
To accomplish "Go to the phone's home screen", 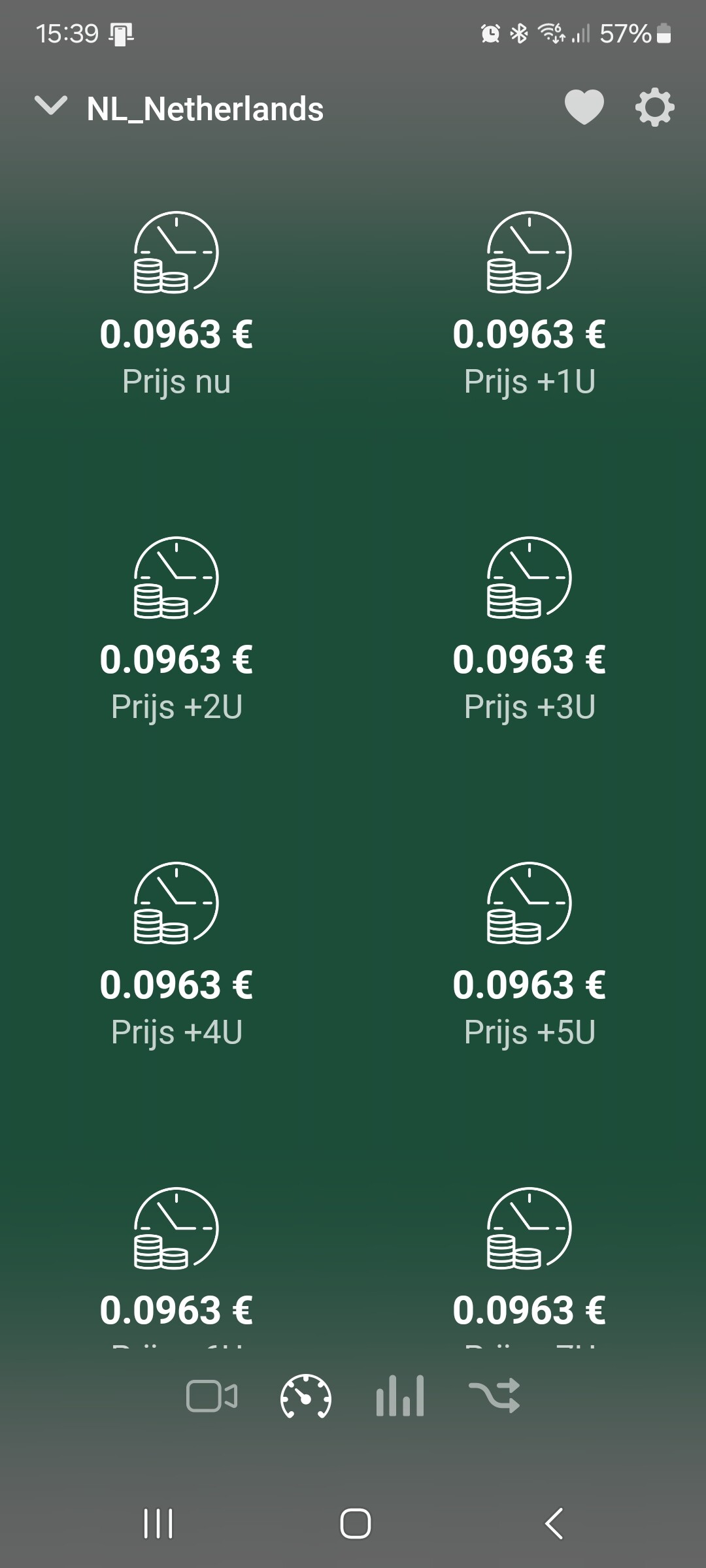I will coord(355,1524).
